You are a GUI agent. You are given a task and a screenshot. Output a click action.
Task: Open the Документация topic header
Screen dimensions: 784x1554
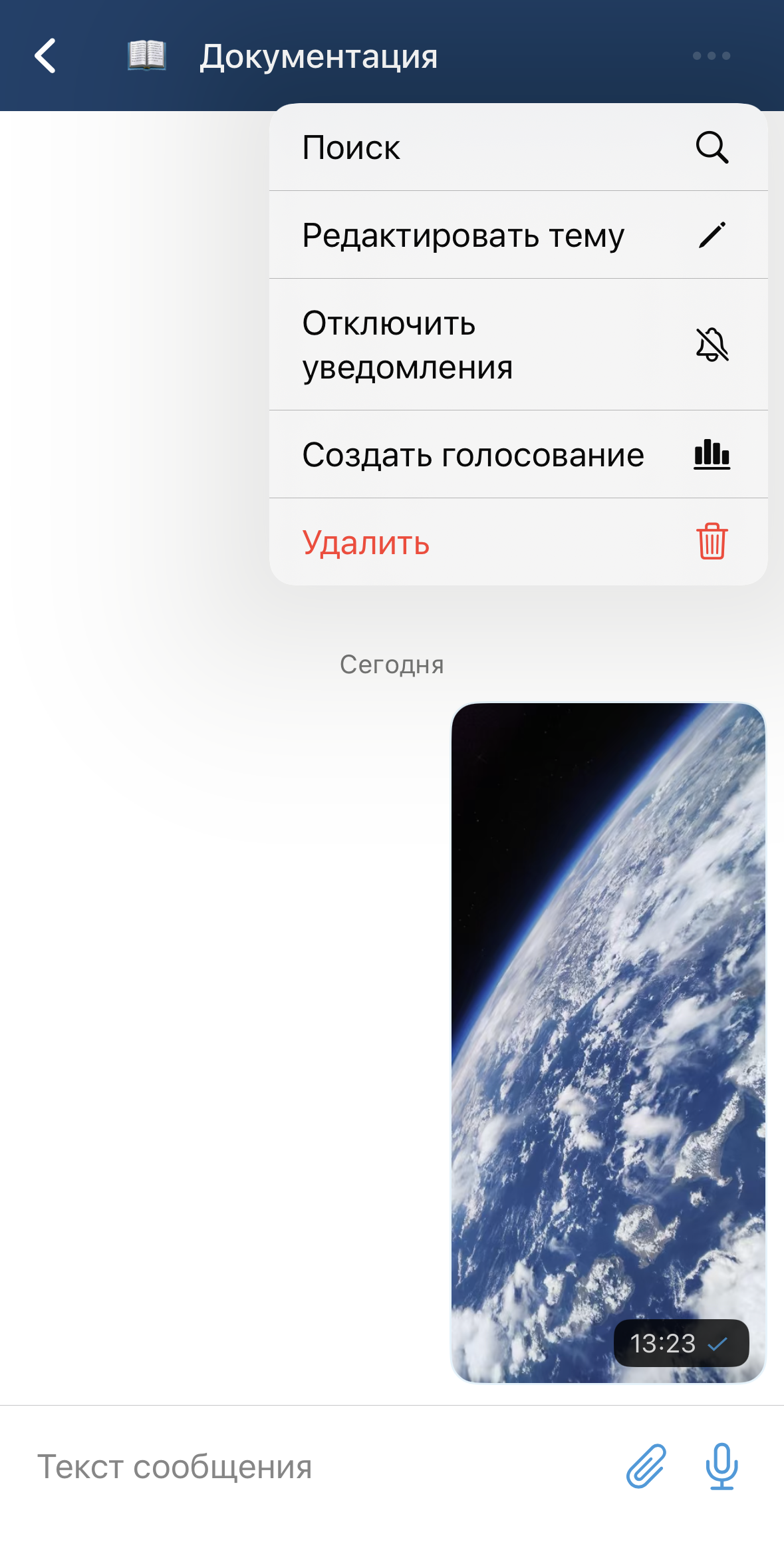click(318, 57)
